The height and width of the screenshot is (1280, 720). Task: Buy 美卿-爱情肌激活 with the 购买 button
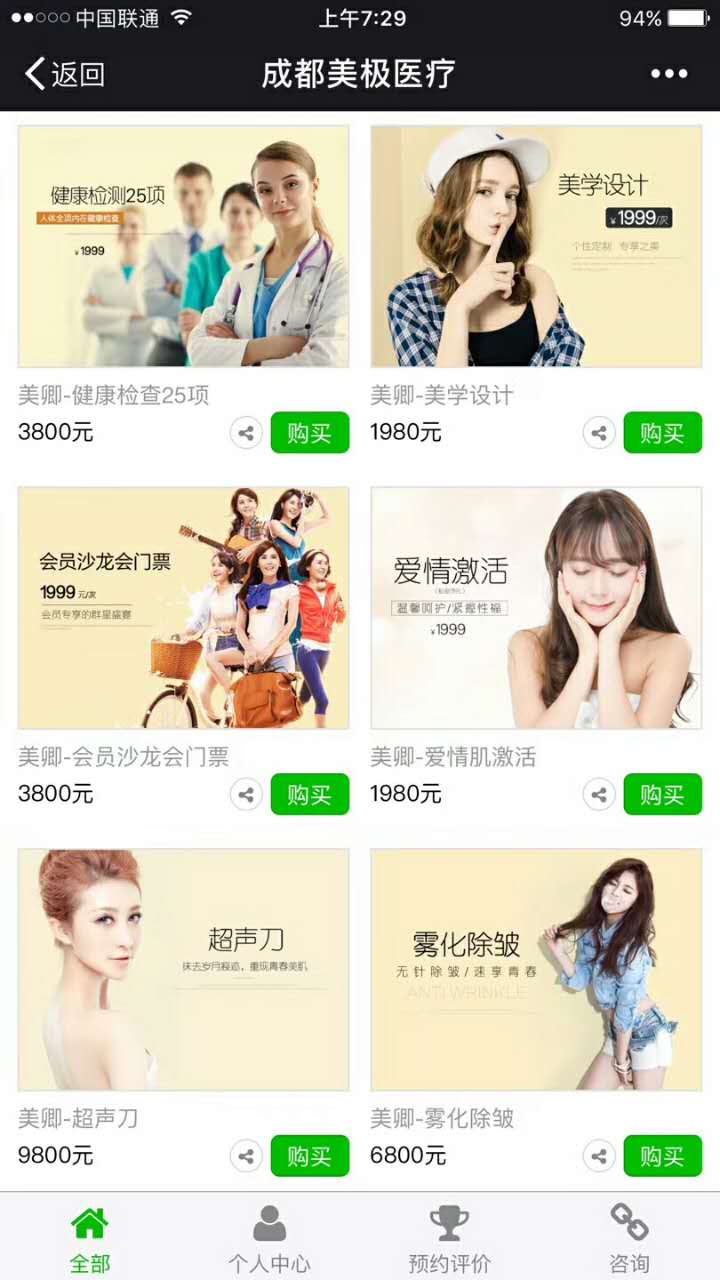[x=662, y=795]
